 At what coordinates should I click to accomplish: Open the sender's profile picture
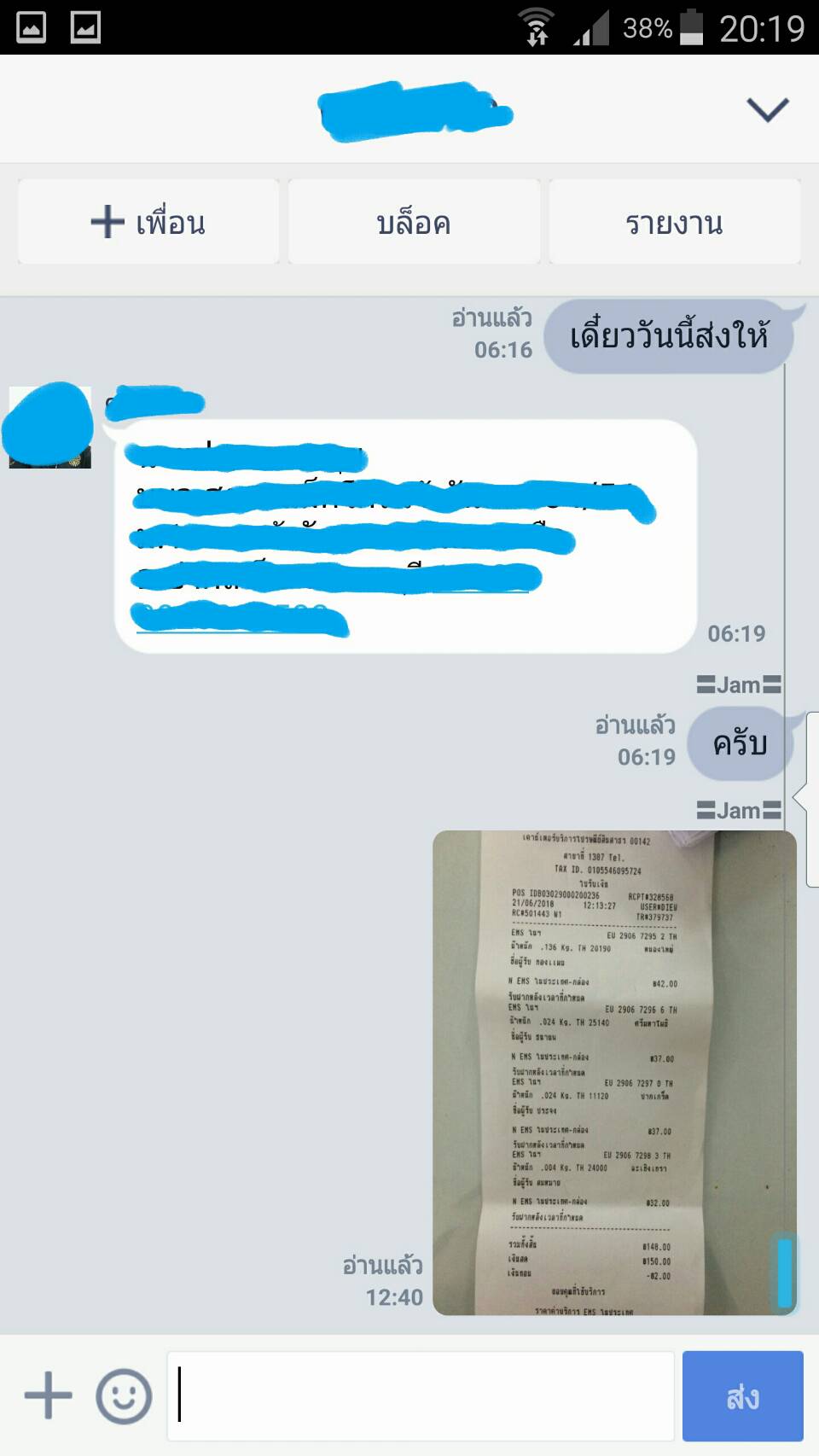[x=49, y=427]
